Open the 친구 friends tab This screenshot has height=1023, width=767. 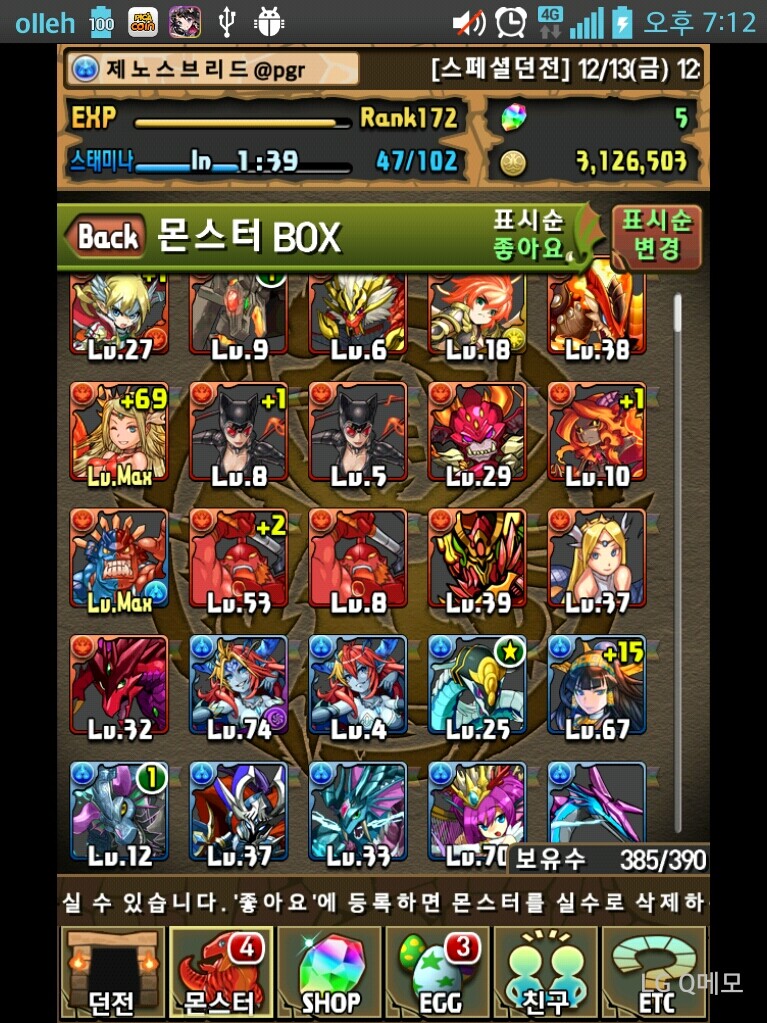[546, 972]
